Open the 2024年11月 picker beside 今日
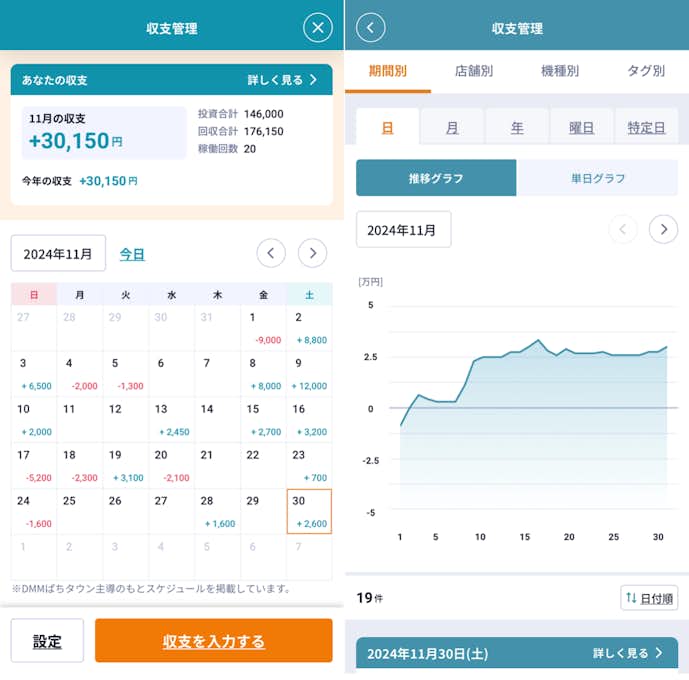This screenshot has height=680, width=689. pyautogui.click(x=58, y=254)
